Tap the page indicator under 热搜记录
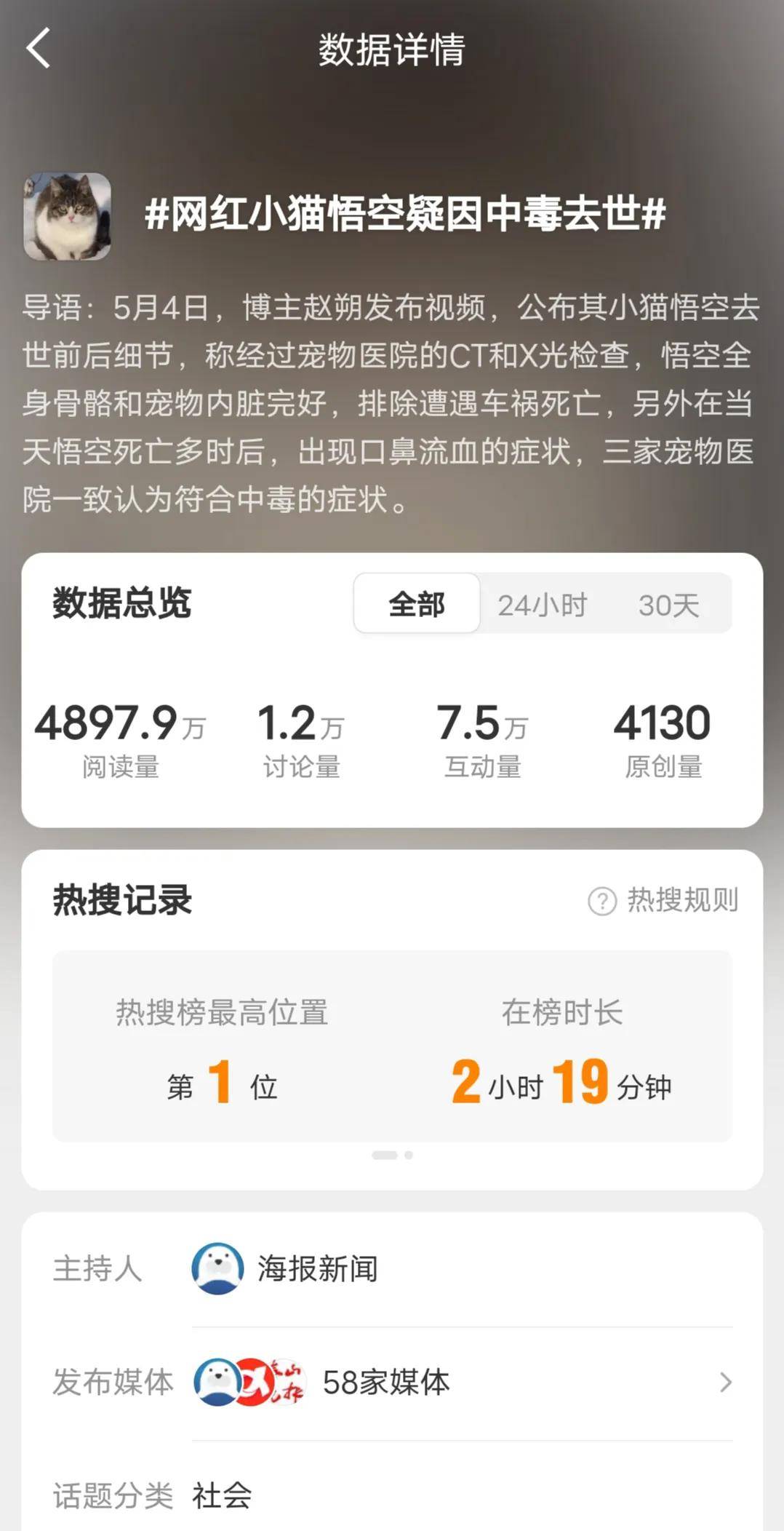 [392, 1156]
